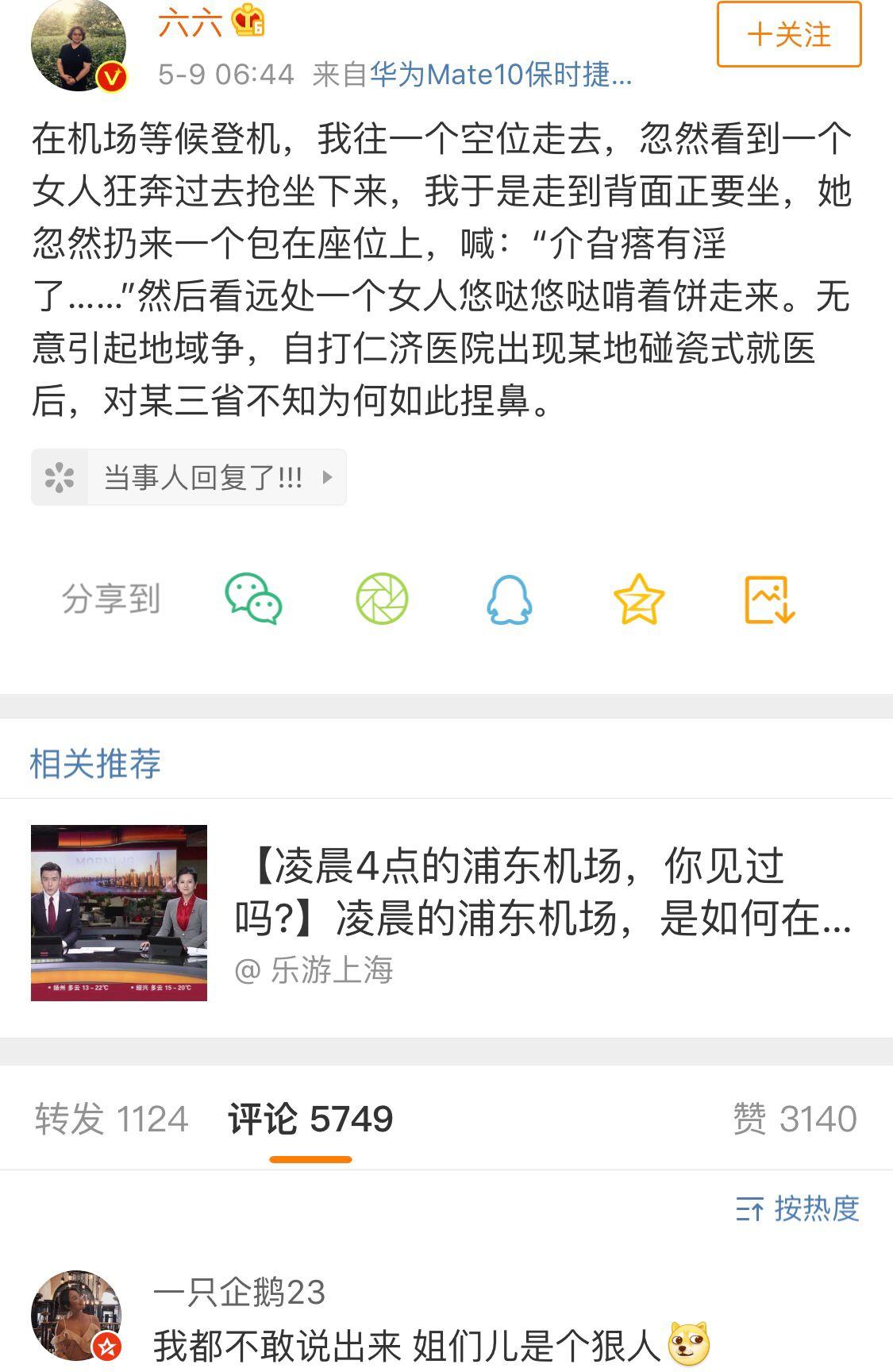The width and height of the screenshot is (893, 1372).
Task: Share this post to QQ
Action: (x=509, y=599)
